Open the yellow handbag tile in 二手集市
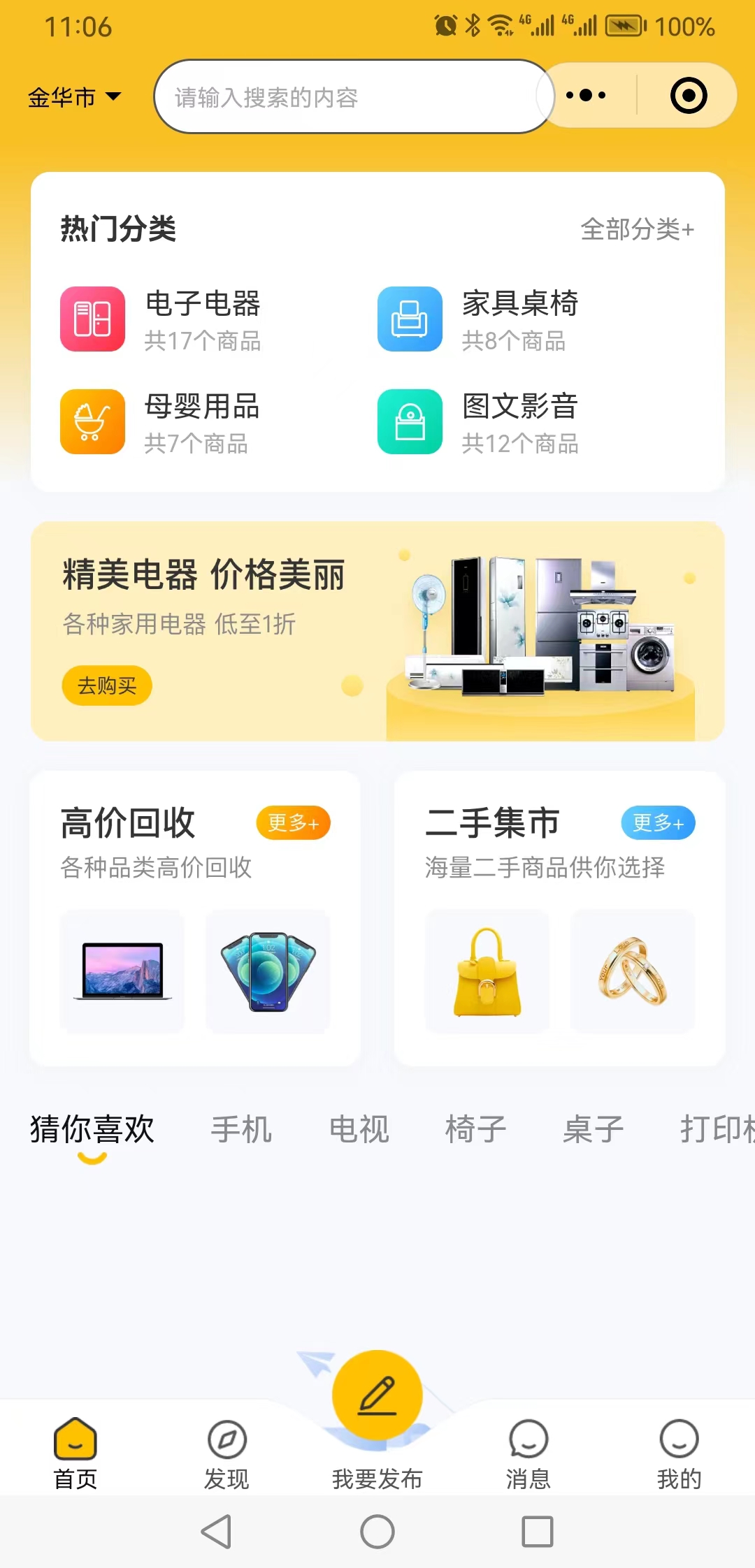This screenshot has width=755, height=1568. tap(487, 971)
